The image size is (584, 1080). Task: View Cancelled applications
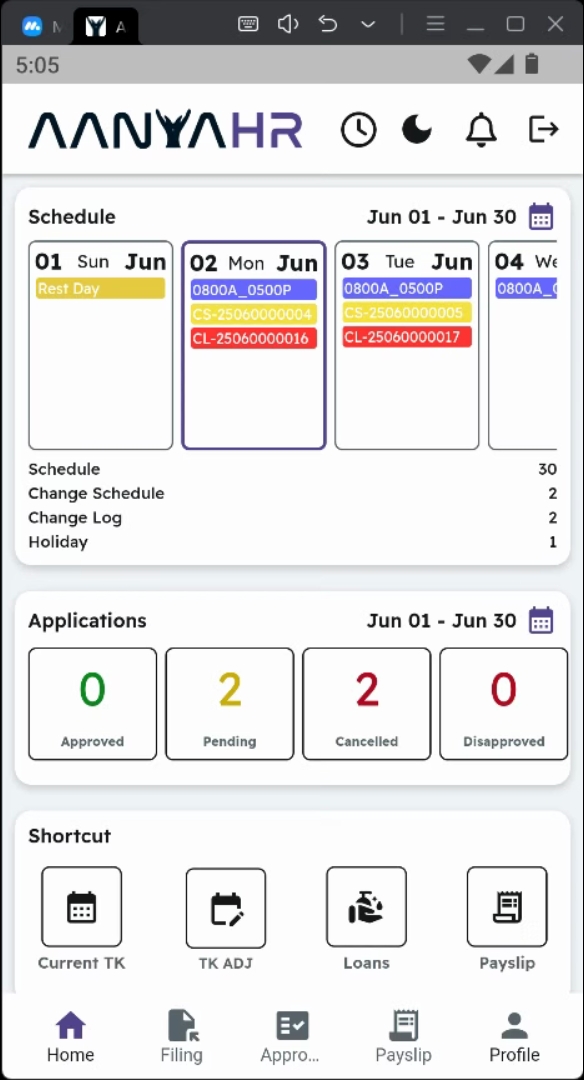tap(366, 704)
